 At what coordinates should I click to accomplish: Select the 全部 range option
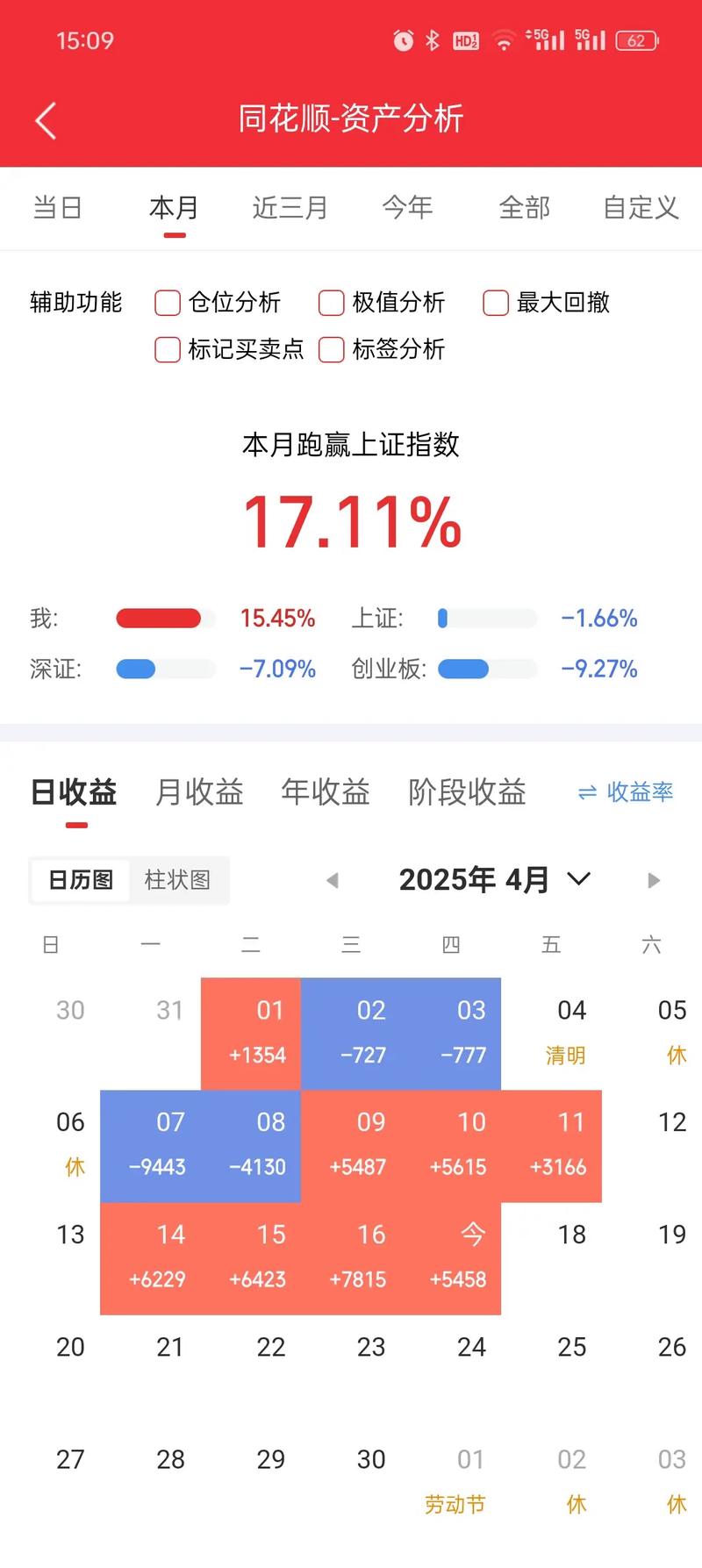tap(524, 208)
